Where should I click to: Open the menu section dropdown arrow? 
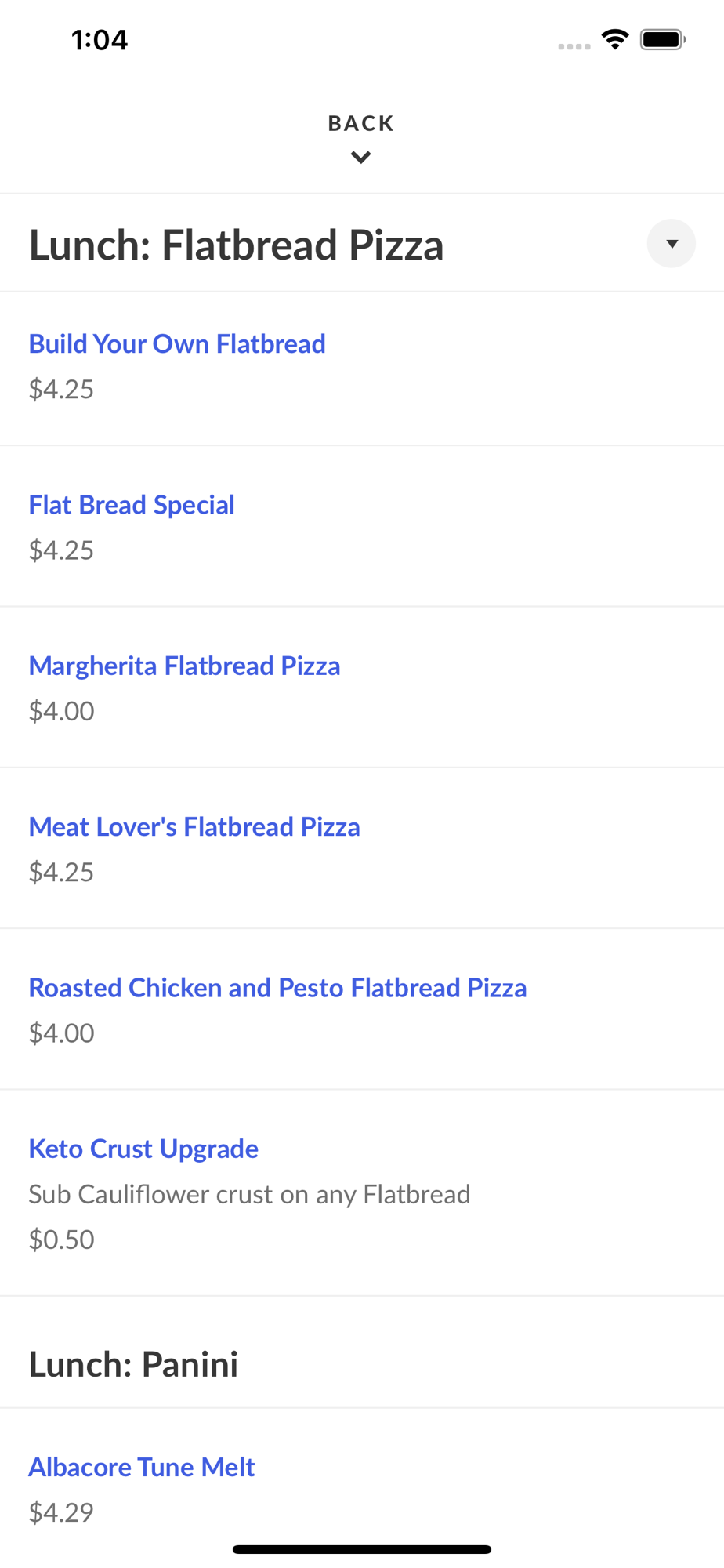point(671,244)
